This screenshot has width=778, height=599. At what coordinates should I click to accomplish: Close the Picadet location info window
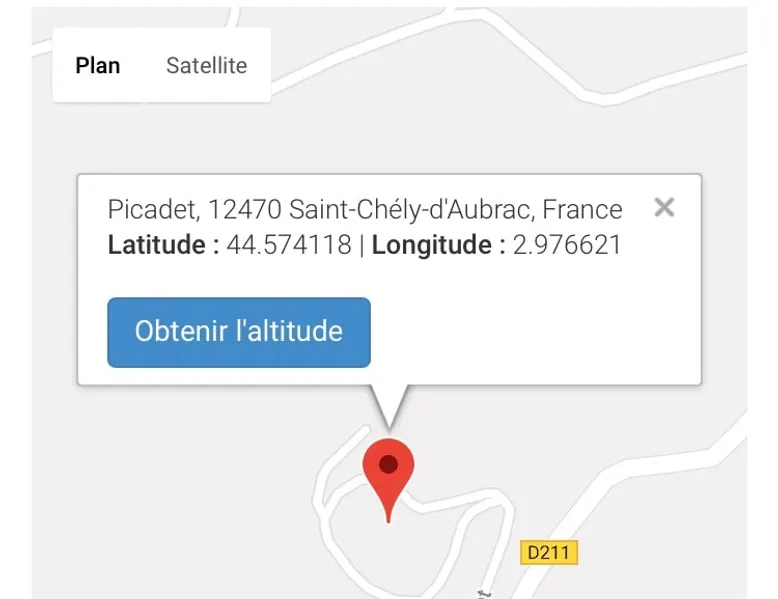click(x=664, y=208)
